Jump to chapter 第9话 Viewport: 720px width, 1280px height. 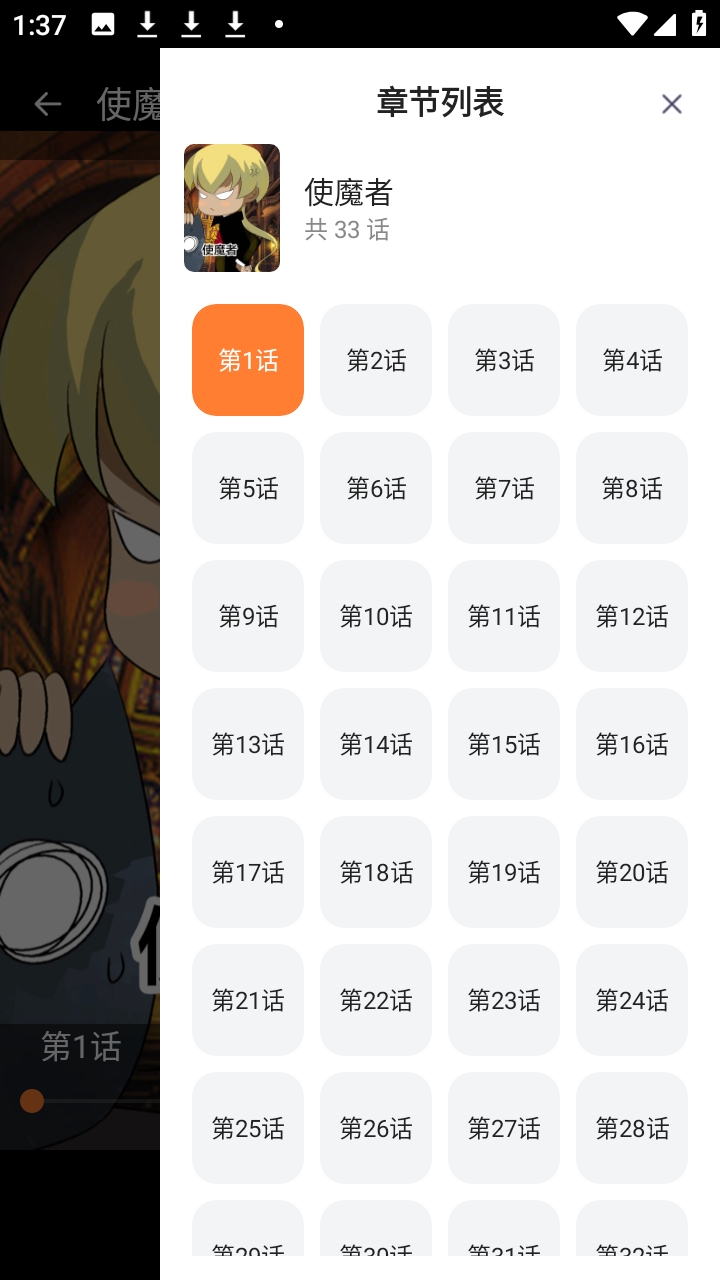(248, 616)
